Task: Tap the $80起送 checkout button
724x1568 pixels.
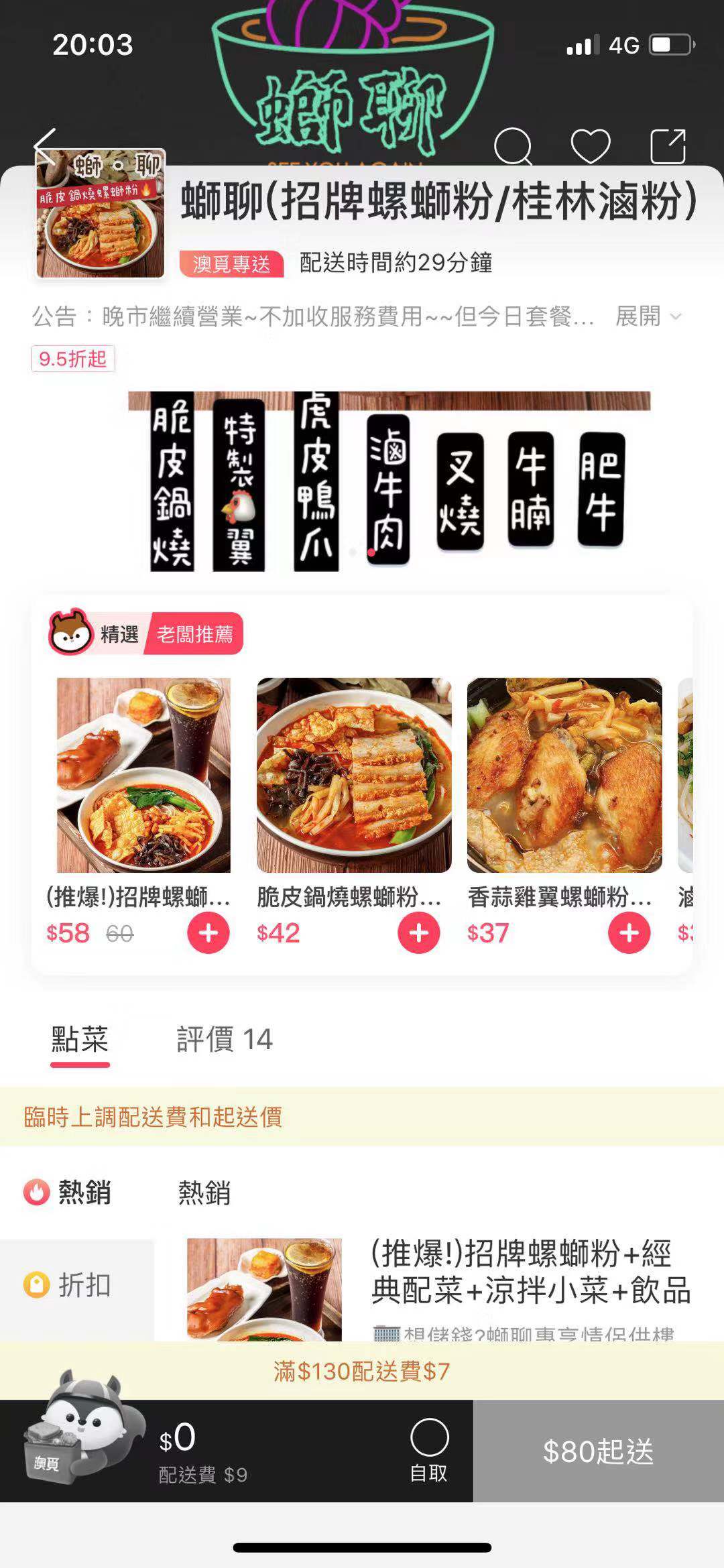Action: point(598,1451)
